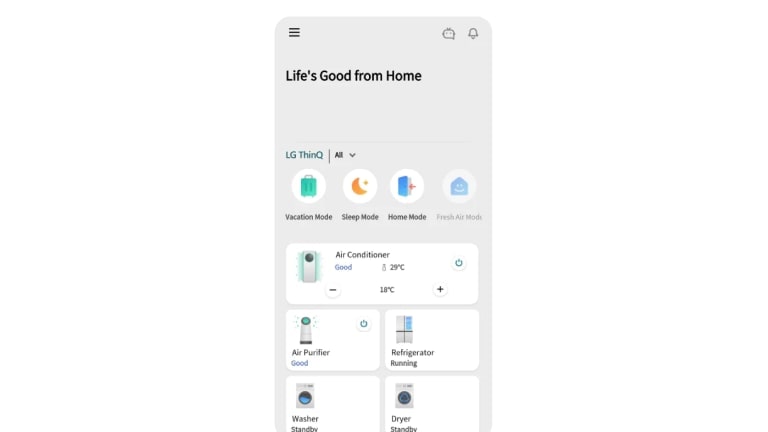Open the Refrigerator card
768x432 pixels.
click(432, 340)
